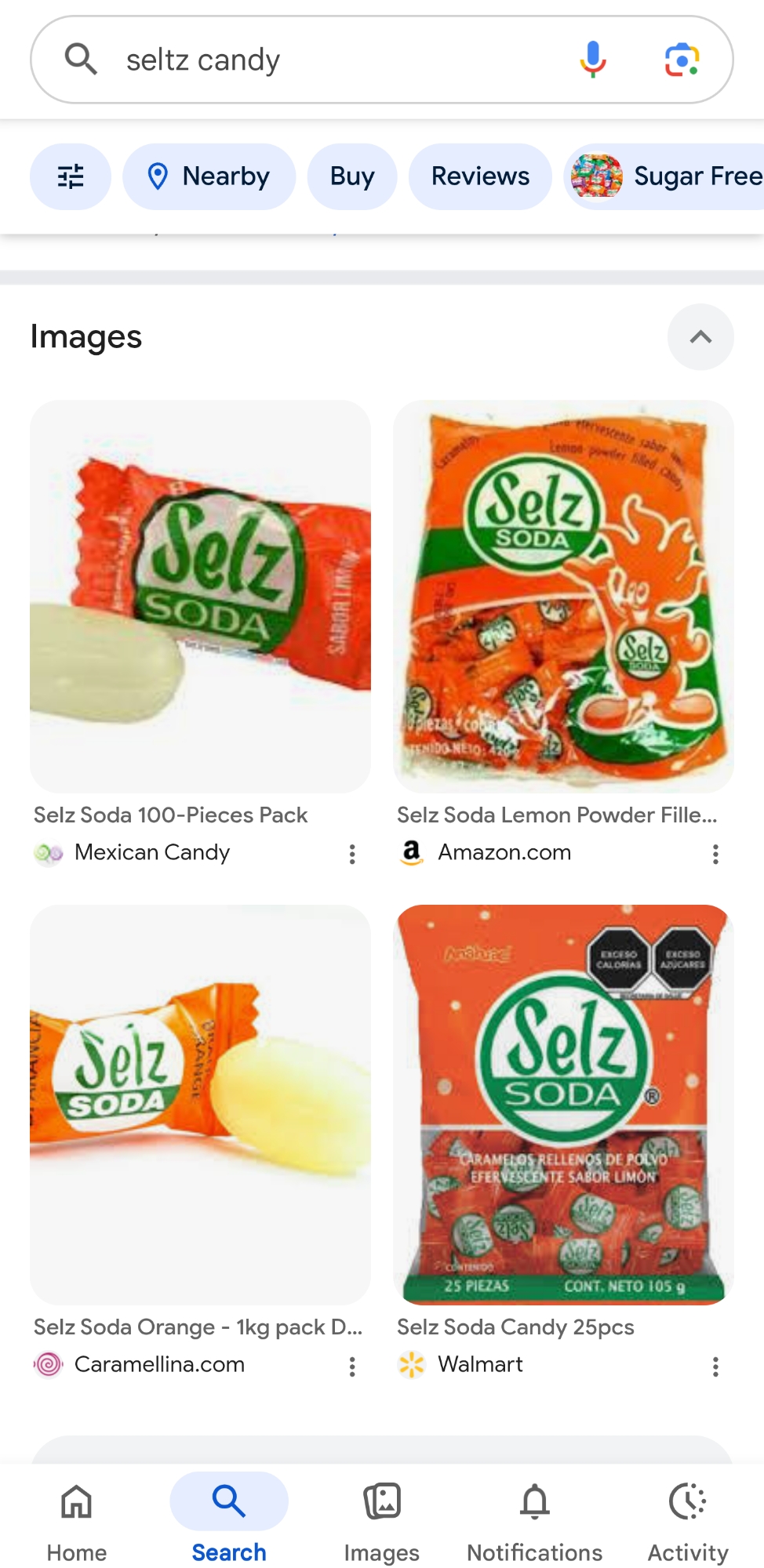The width and height of the screenshot is (764, 1568).
Task: Open Google Lens camera search
Action: (682, 60)
